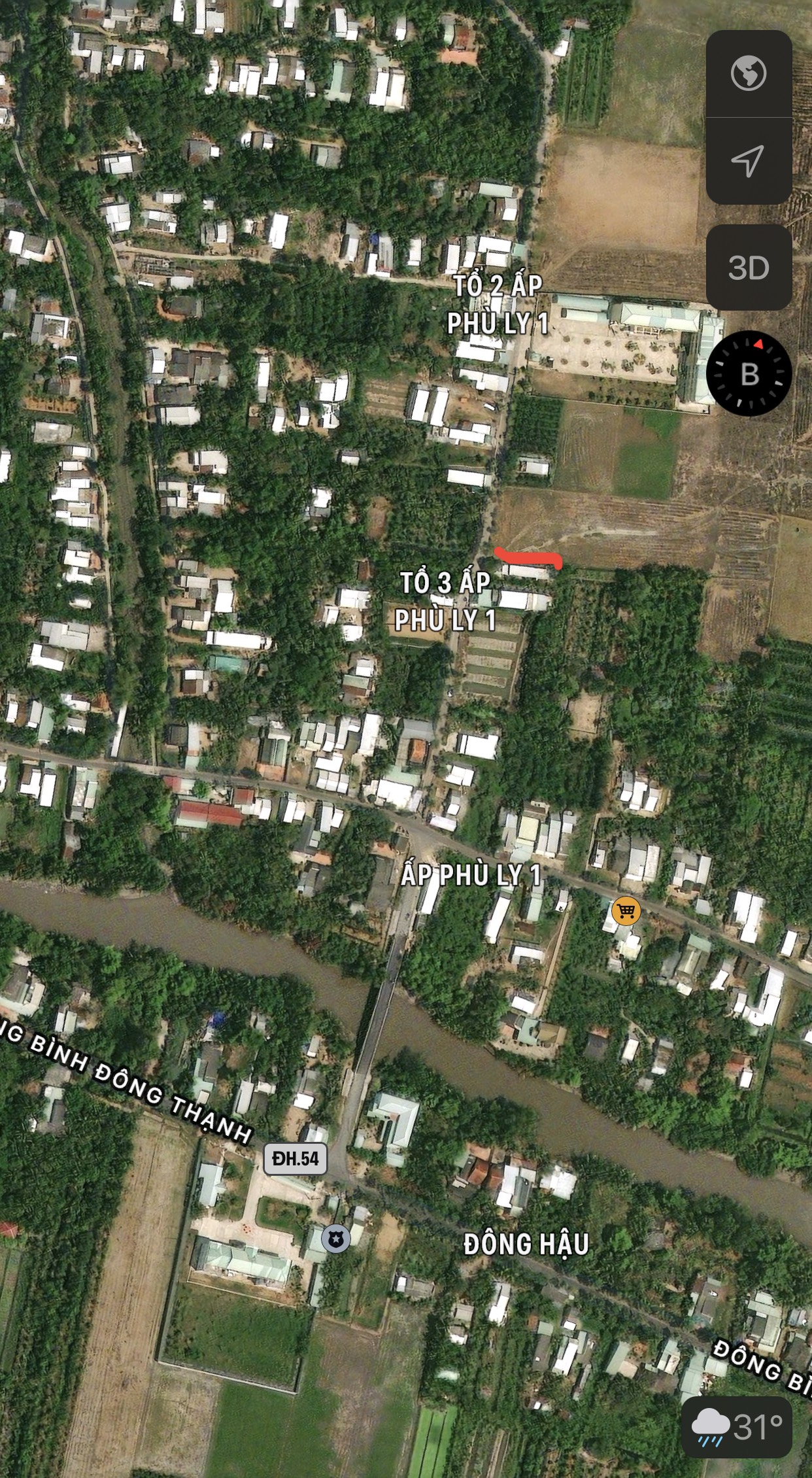
Task: Open the map mode globe button
Action: pyautogui.click(x=749, y=73)
